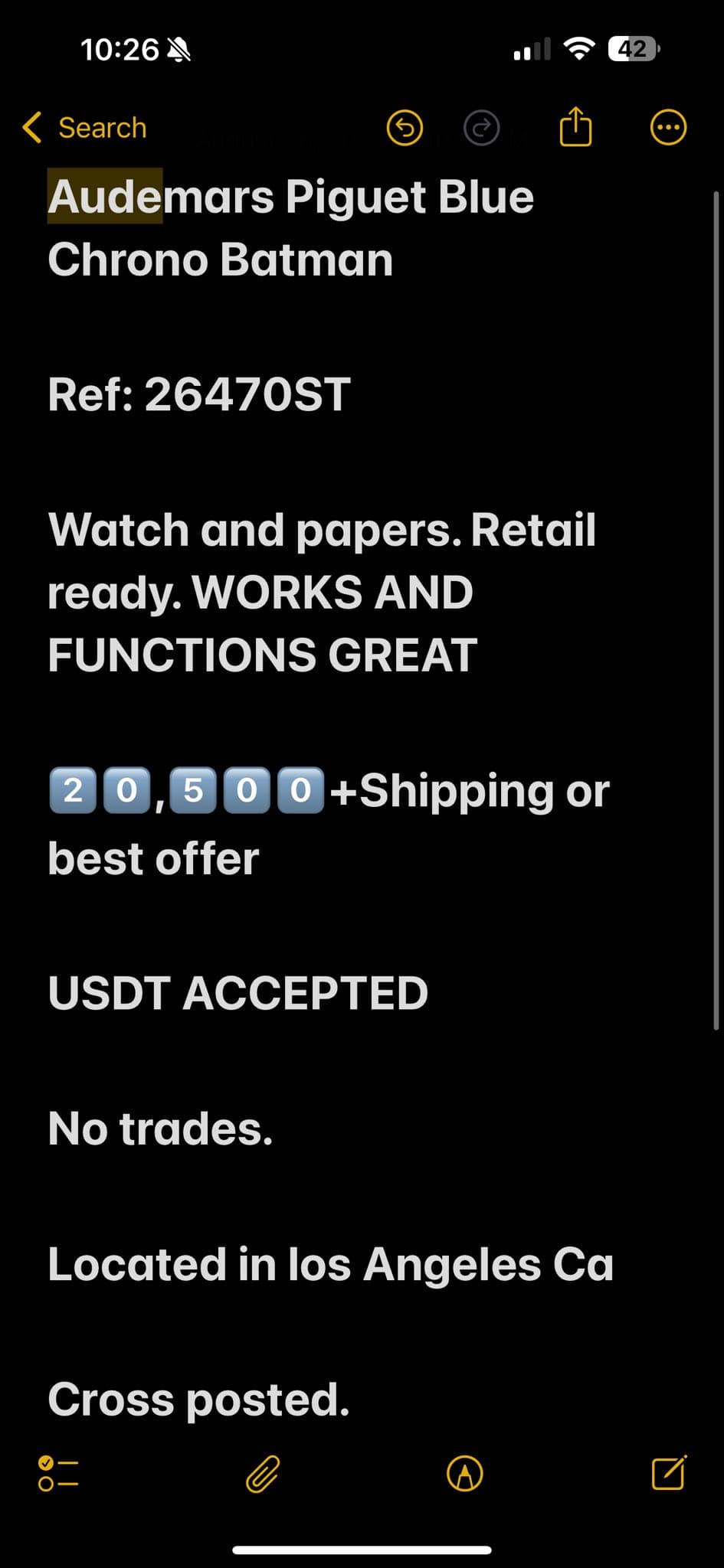Add a checklist to the note
This screenshot has width=724, height=1568.
[x=58, y=1473]
